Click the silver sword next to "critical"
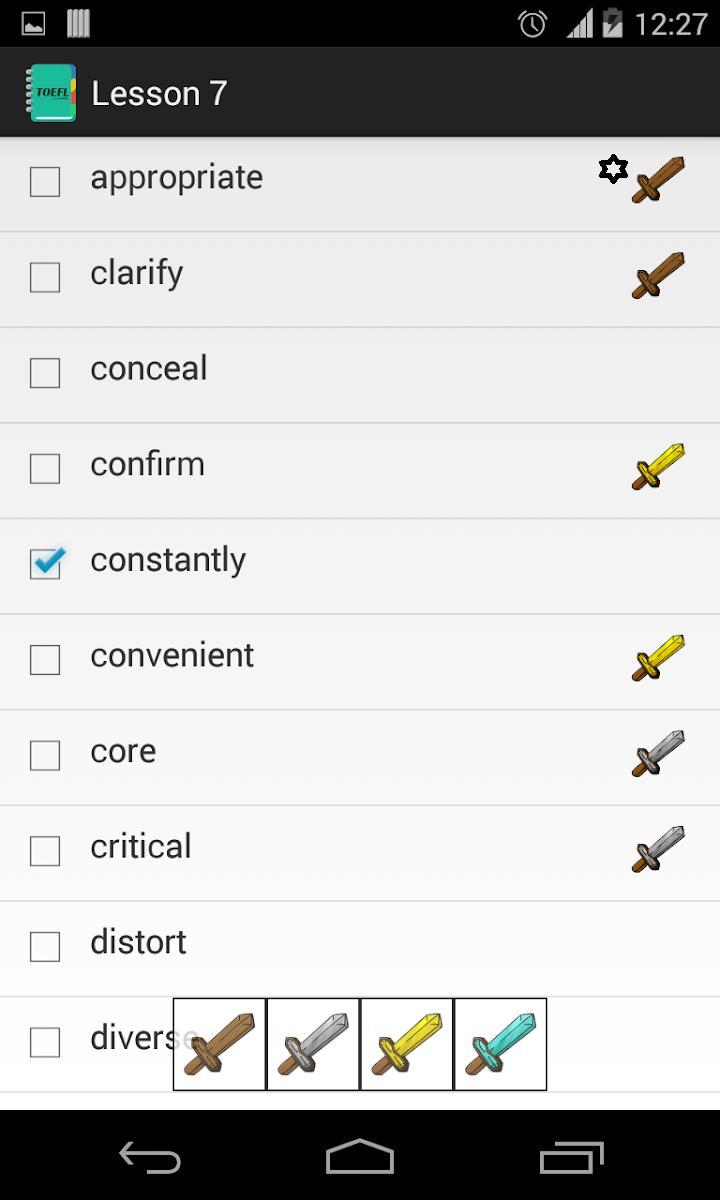This screenshot has height=1200, width=720. [657, 850]
